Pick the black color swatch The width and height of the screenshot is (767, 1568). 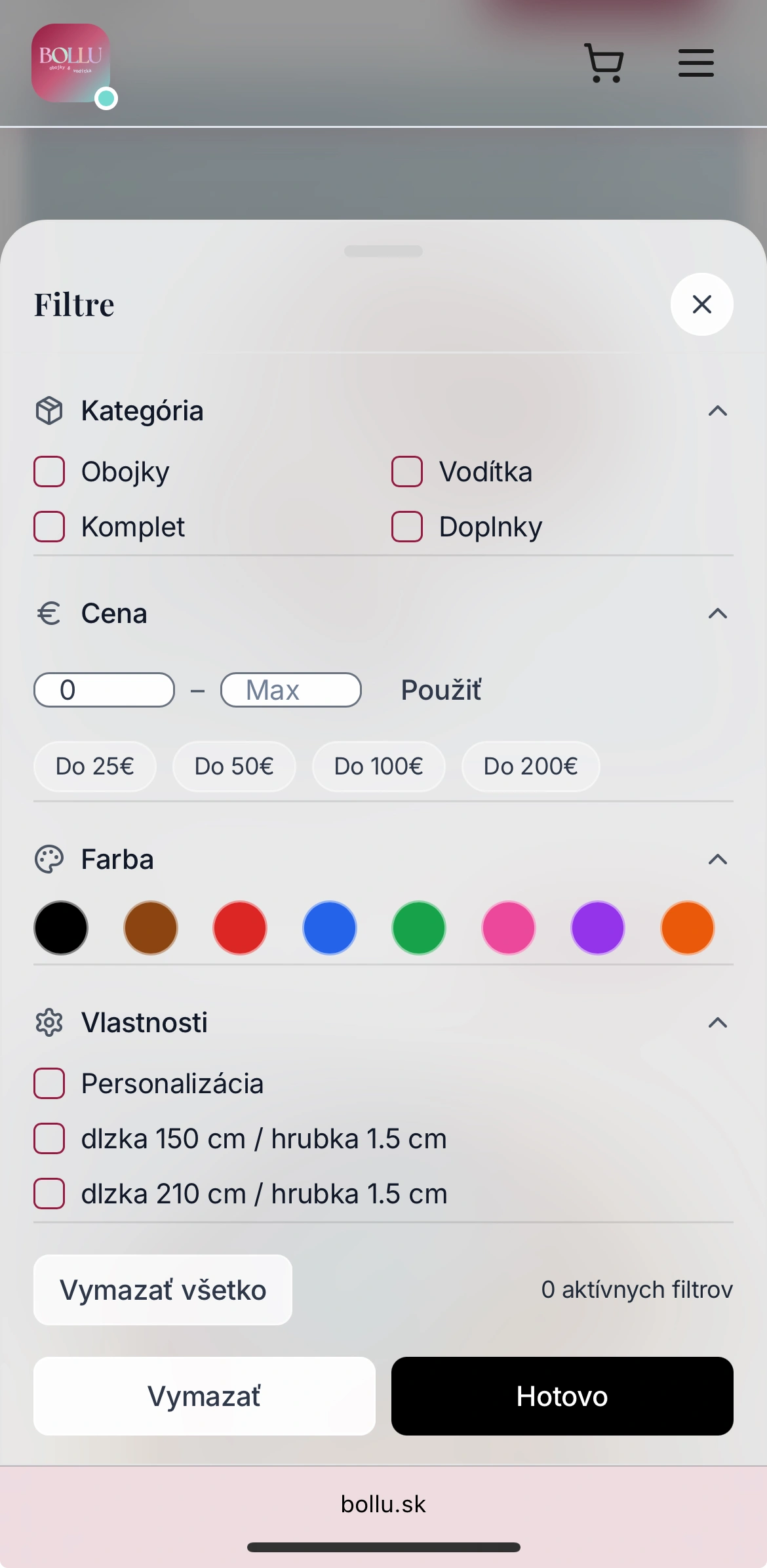click(61, 928)
